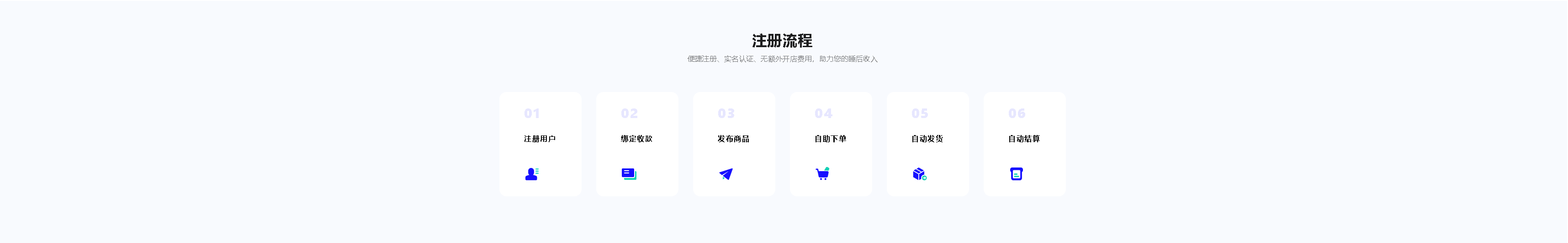The height and width of the screenshot is (243, 1568).
Task: Select the 02 绑定收款 card
Action: tap(637, 144)
